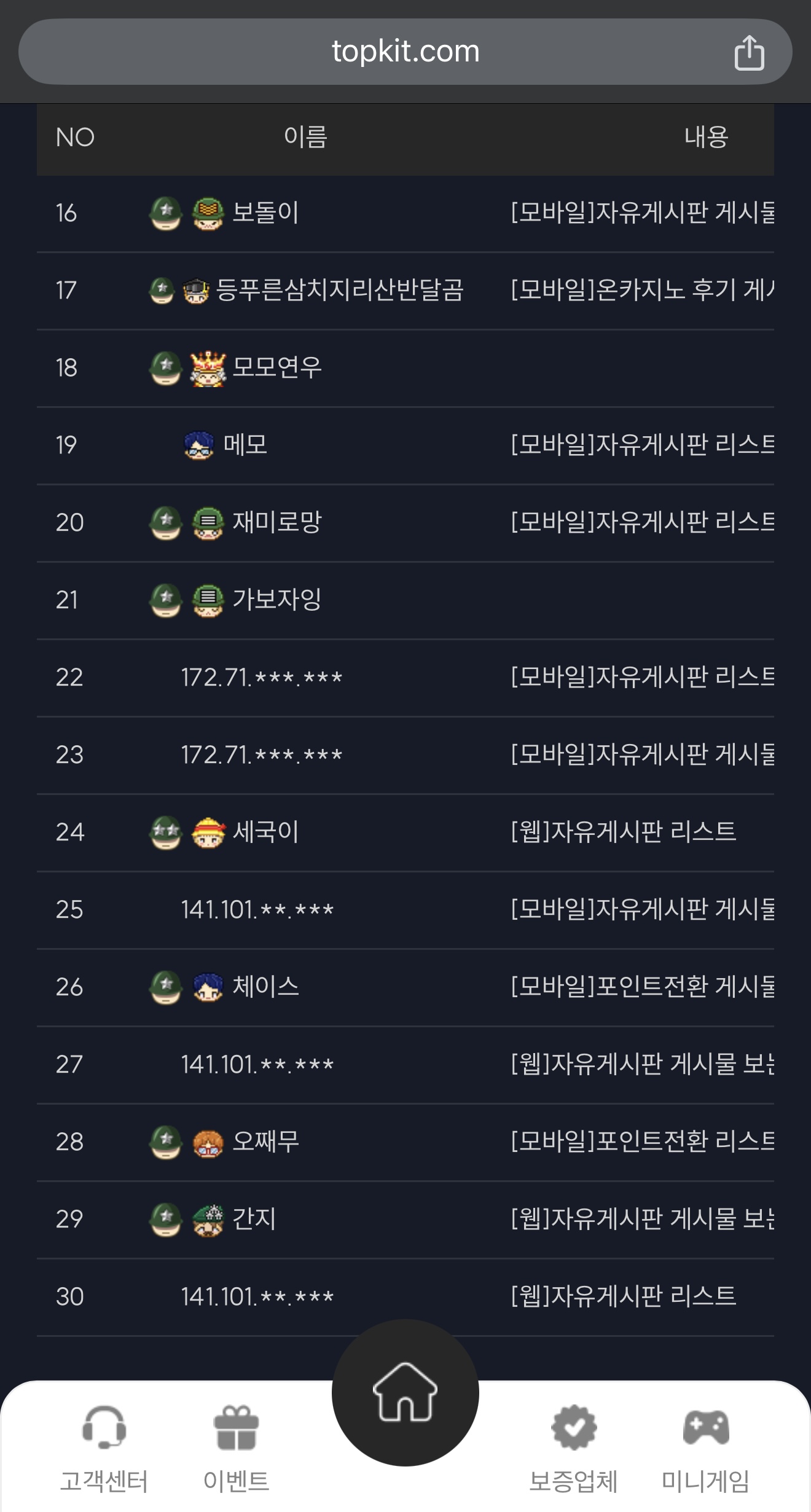Select user 체이스 in row 26

(266, 987)
